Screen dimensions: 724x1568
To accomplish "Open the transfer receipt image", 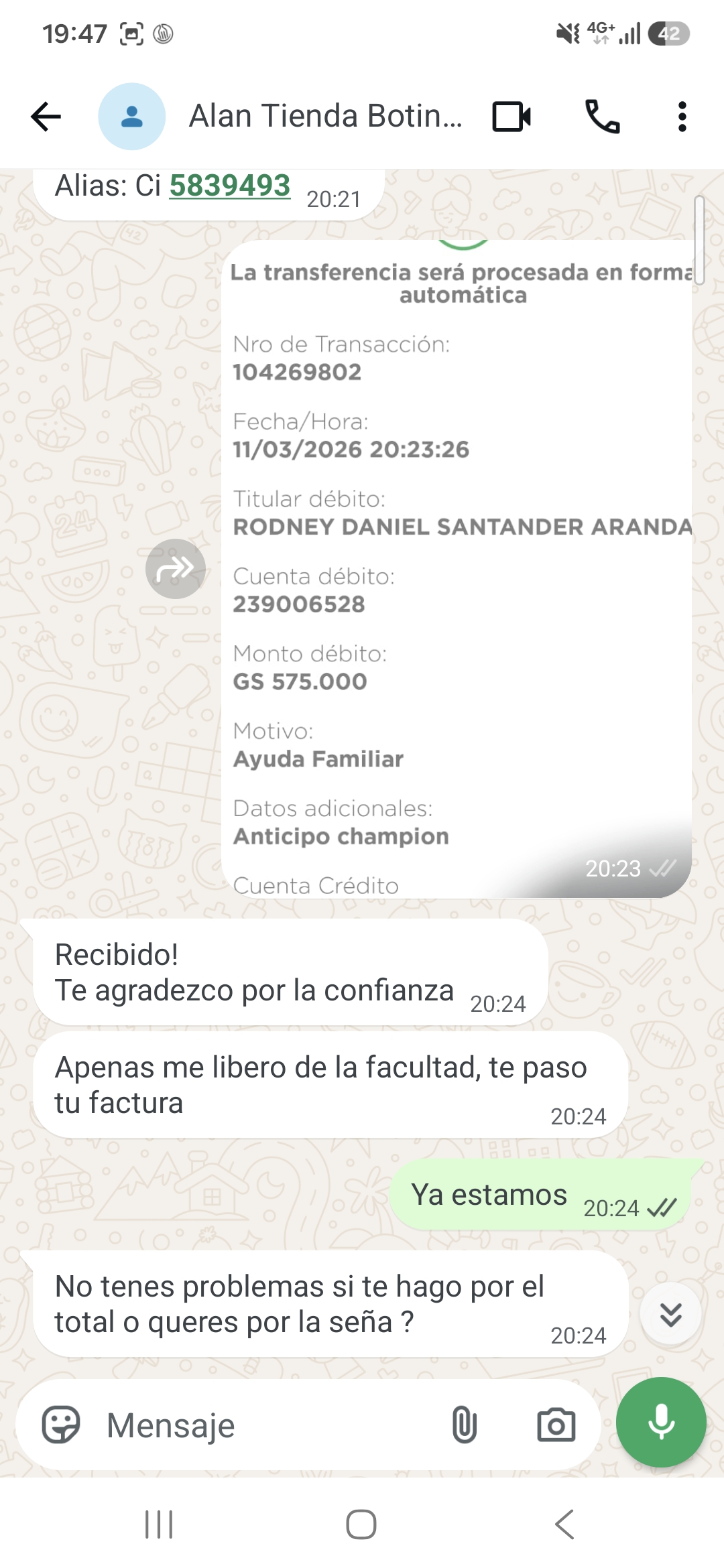I will point(457,568).
